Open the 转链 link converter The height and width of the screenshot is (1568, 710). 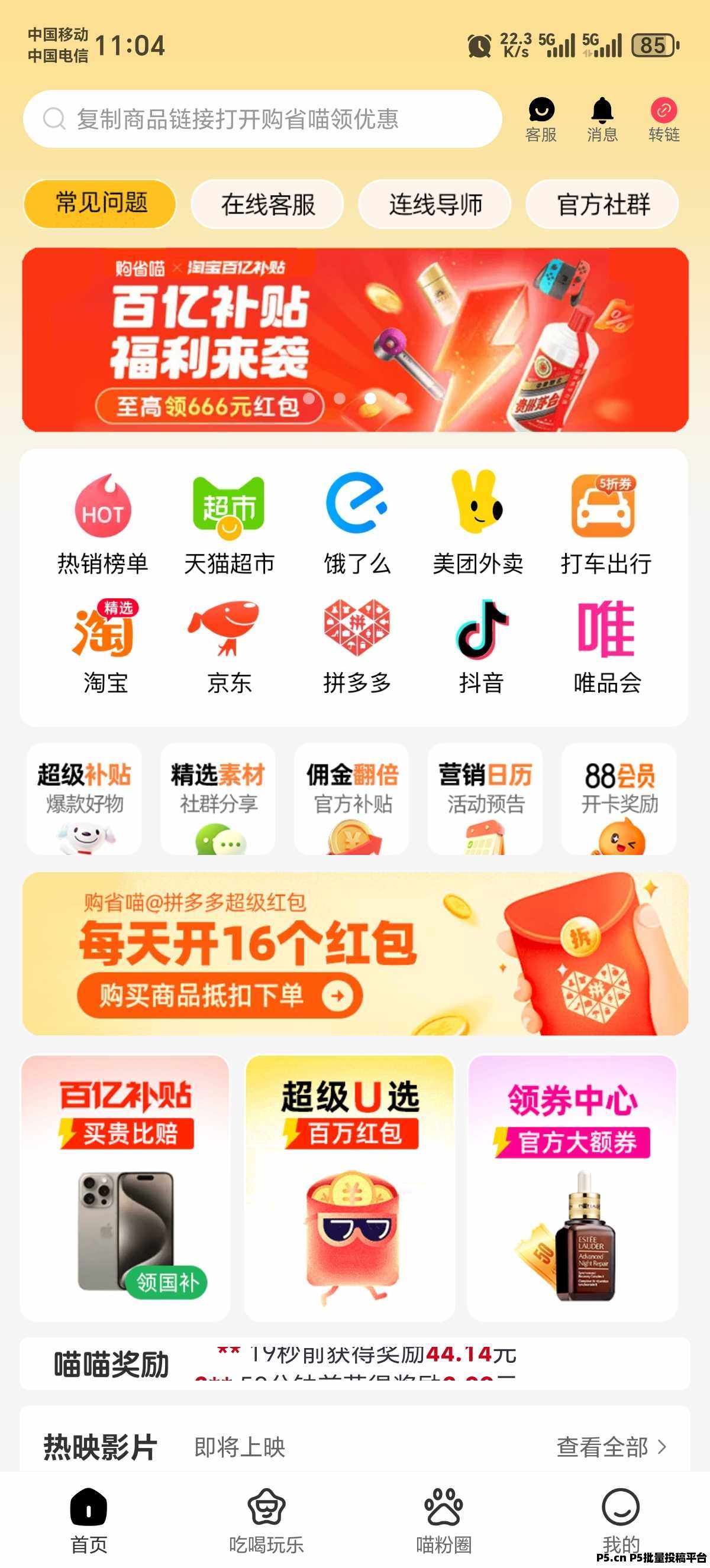664,119
